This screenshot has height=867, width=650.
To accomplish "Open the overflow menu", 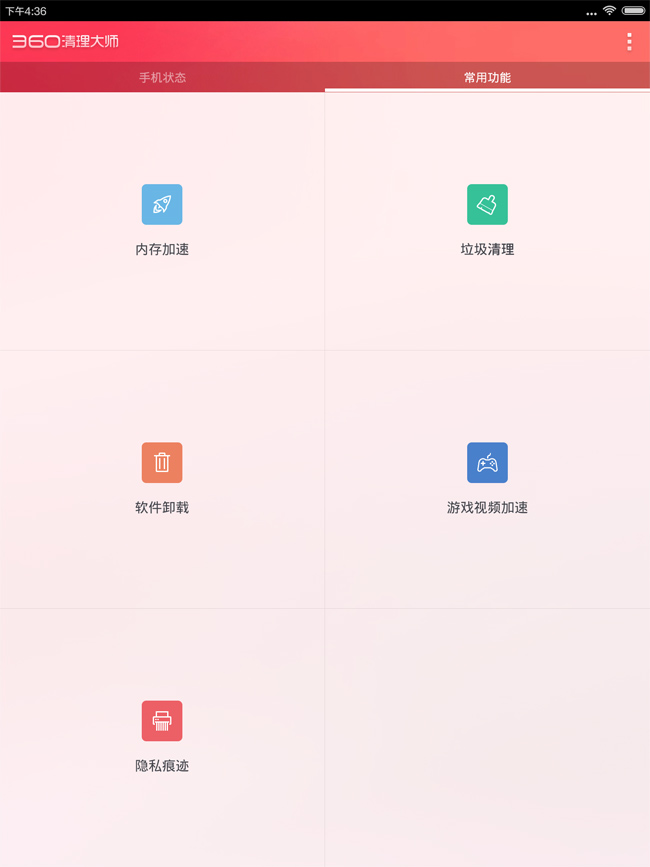I will (x=628, y=41).
